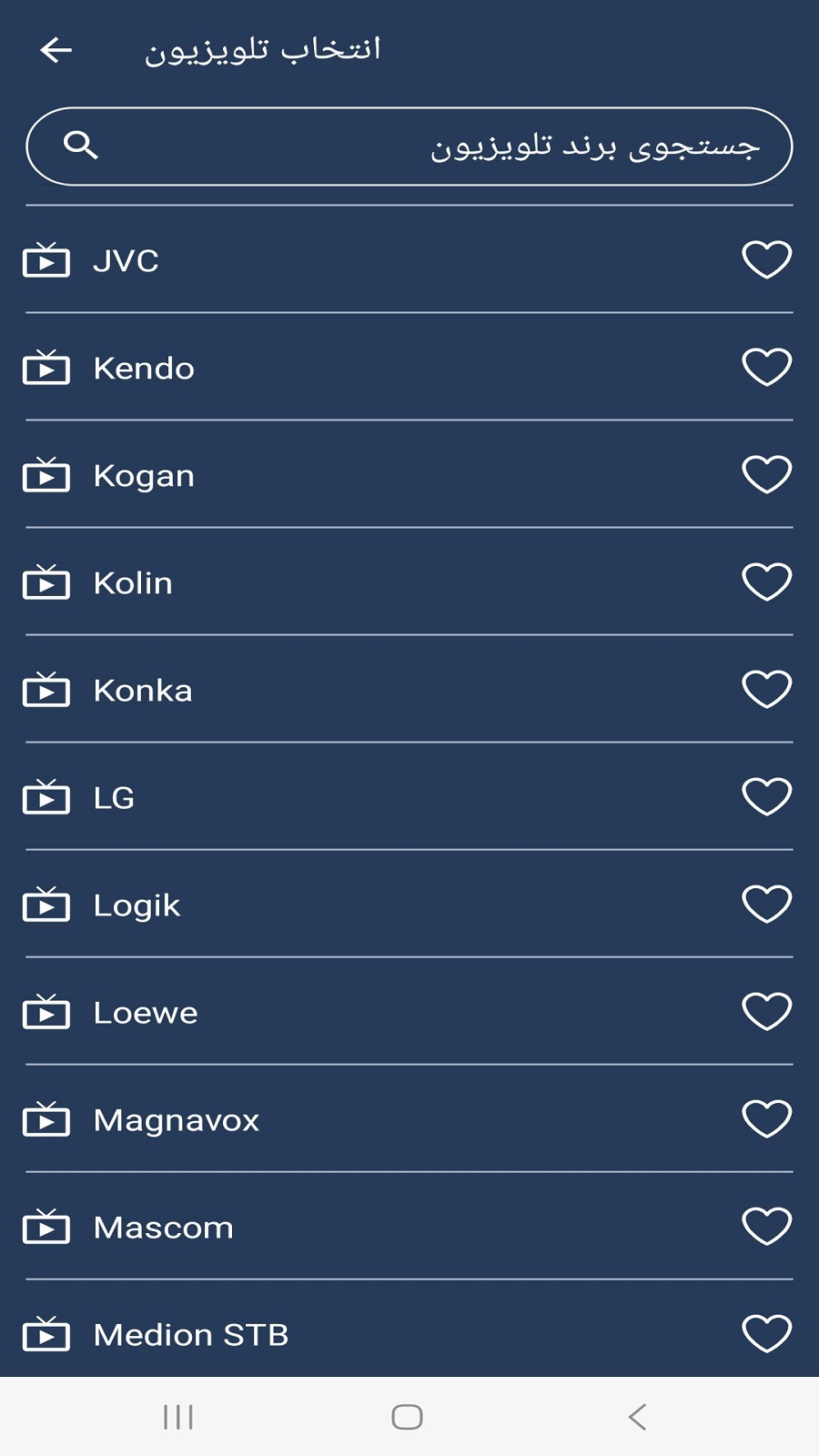
Task: Go back using the top arrow
Action: (56, 50)
